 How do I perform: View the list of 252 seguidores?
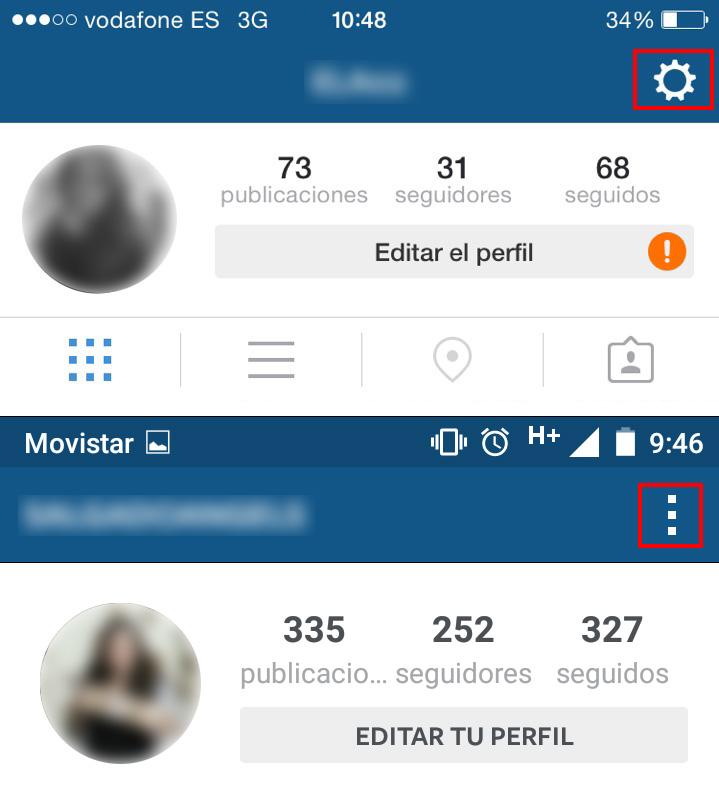pos(463,648)
